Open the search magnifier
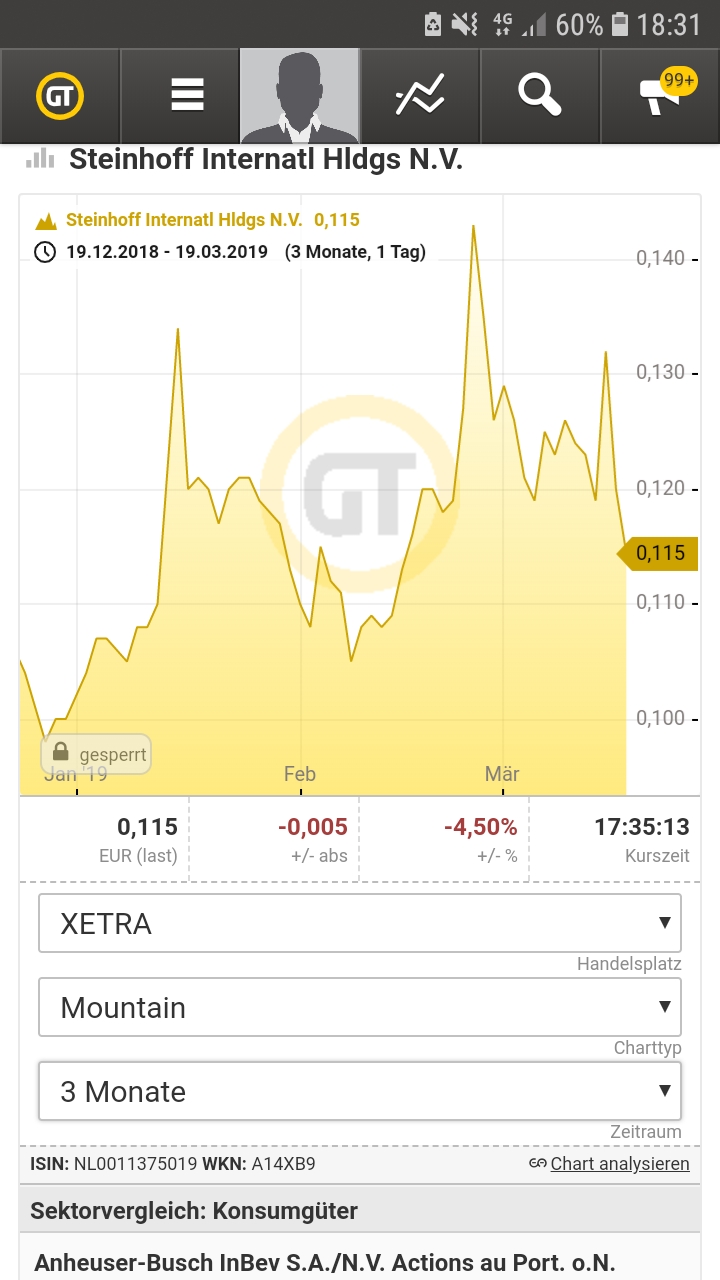Screen dimensions: 720x1280 pos(540,96)
